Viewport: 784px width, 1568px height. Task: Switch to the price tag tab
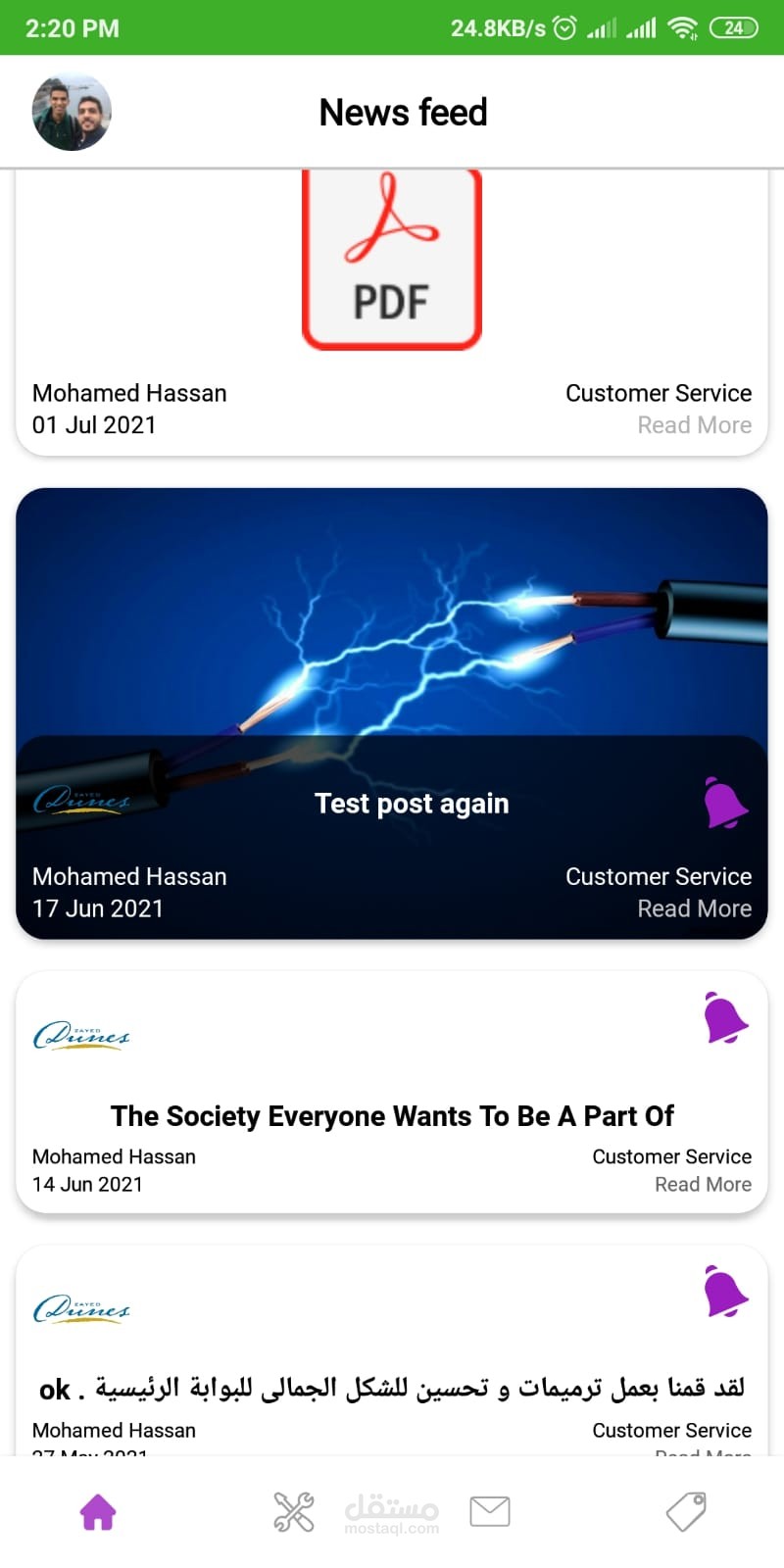click(686, 1511)
